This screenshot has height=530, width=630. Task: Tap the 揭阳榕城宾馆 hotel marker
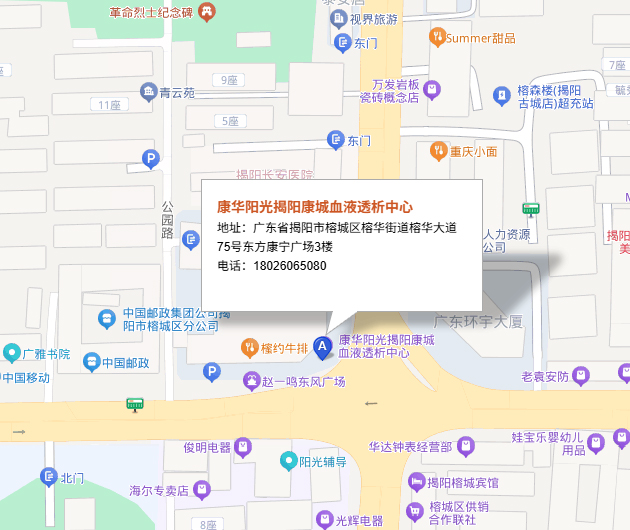tap(417, 482)
